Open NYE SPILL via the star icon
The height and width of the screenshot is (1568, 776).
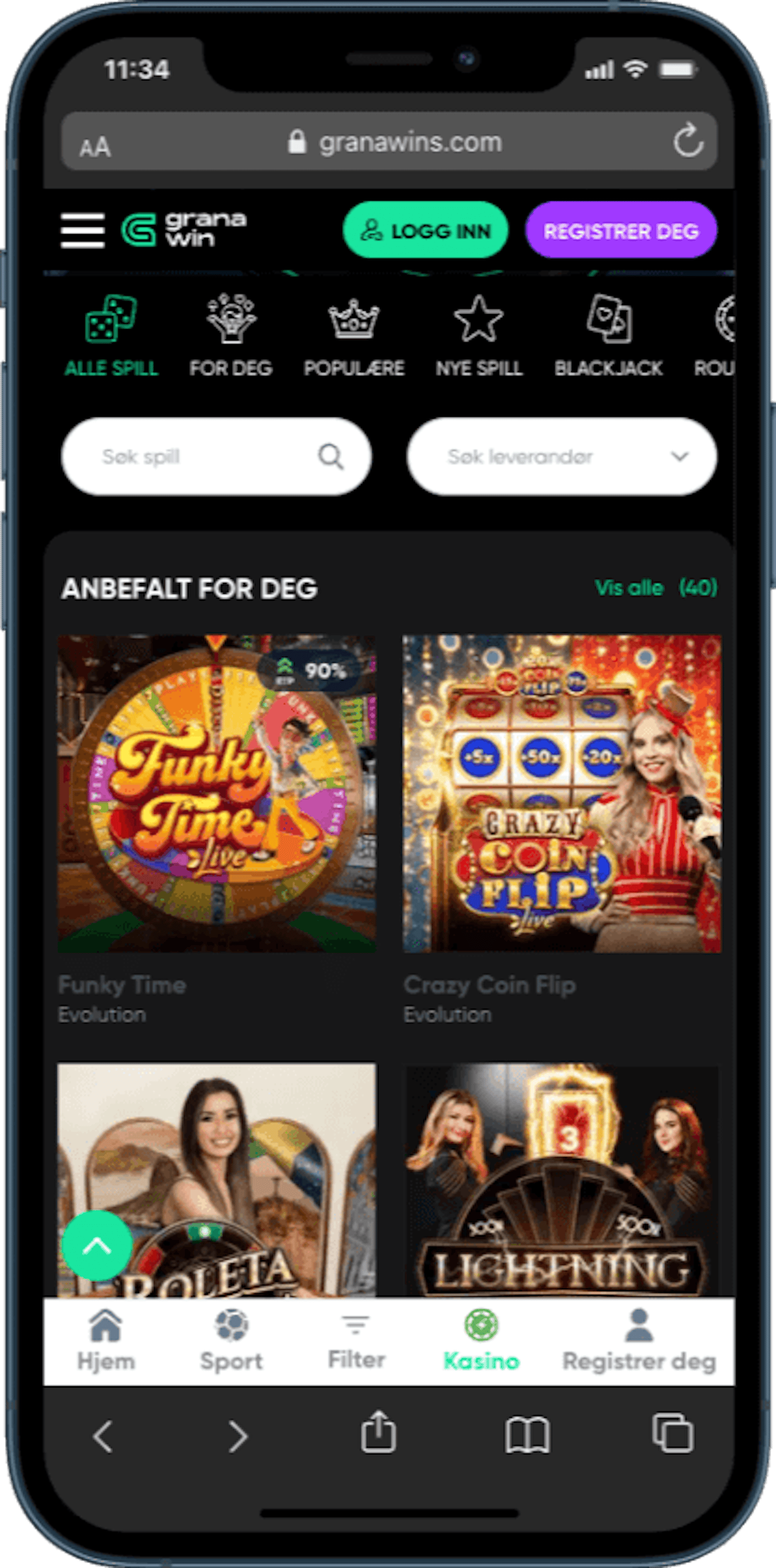point(479,319)
